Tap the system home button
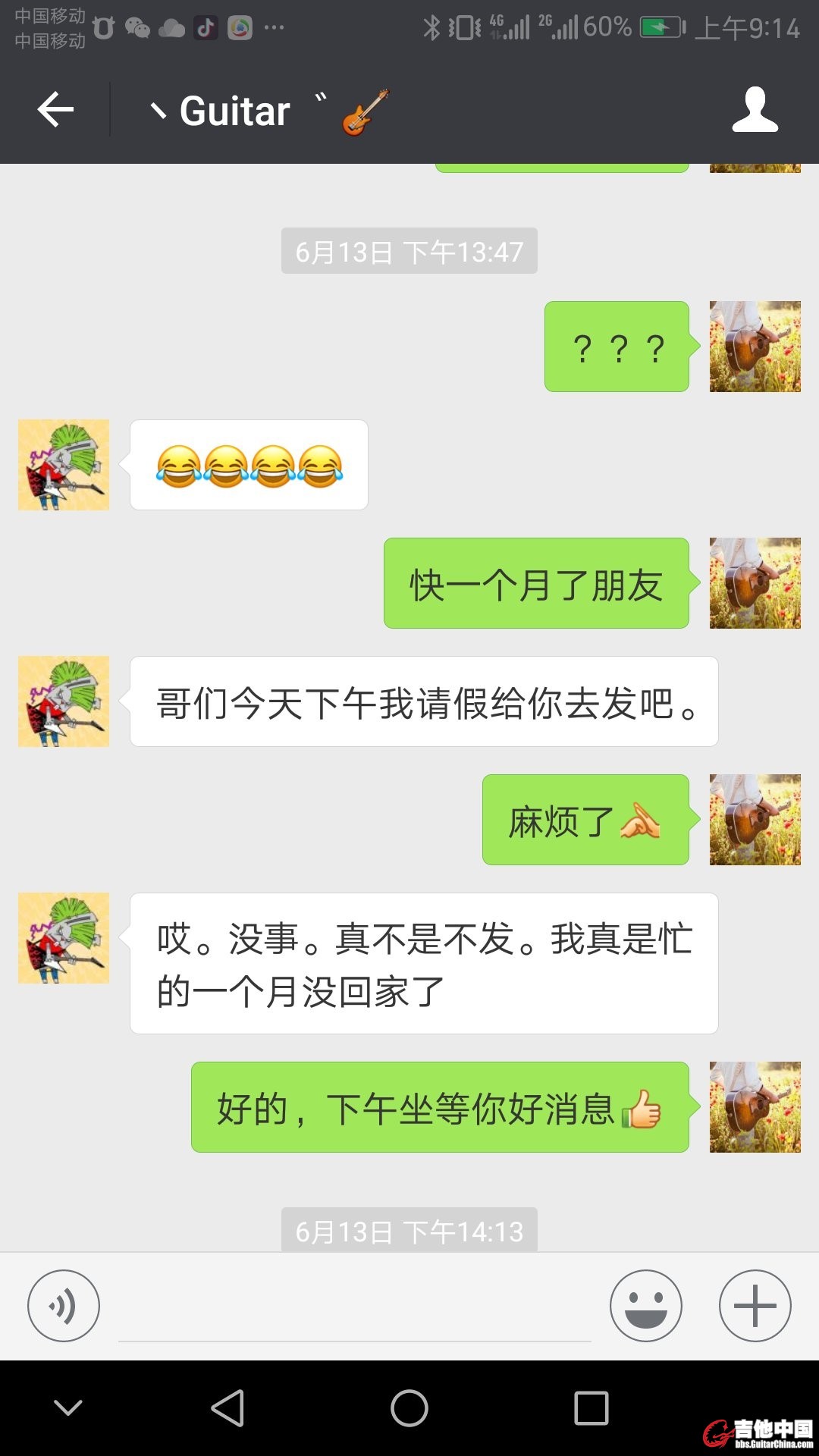Image resolution: width=819 pixels, height=1456 pixels. pos(409,1408)
